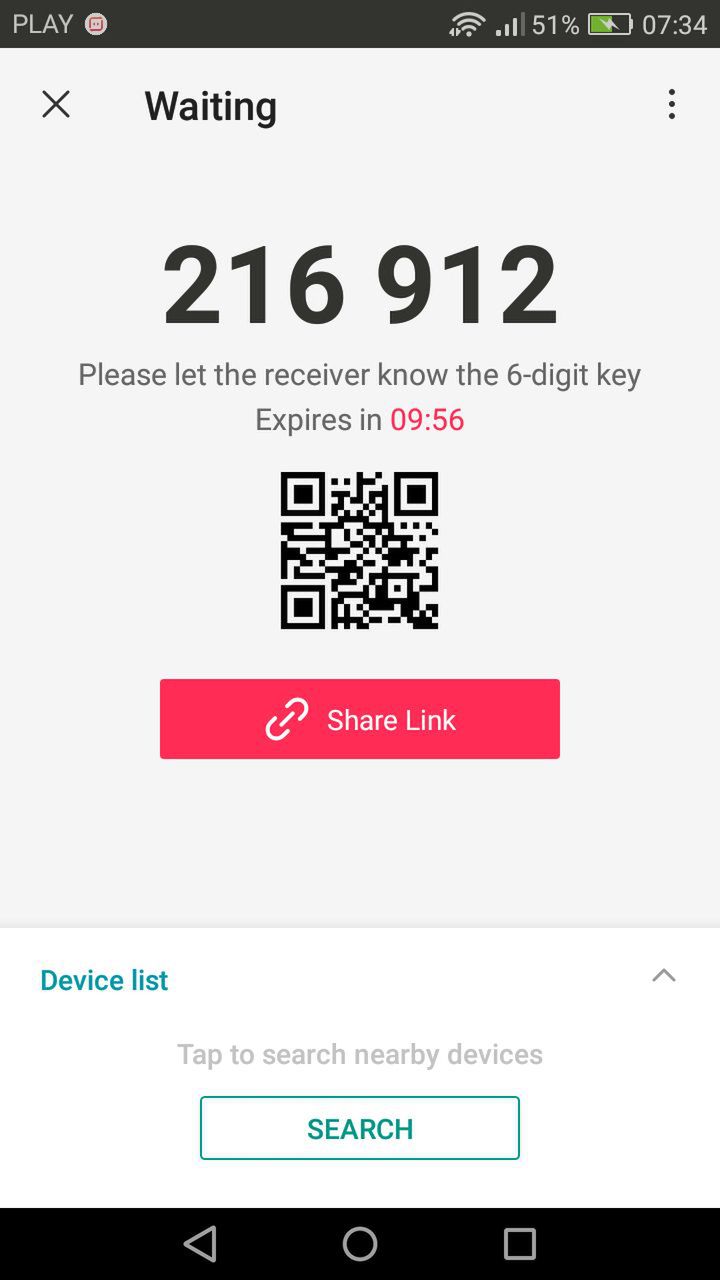The image size is (720, 1280).
Task: Collapse the Device list panel
Action: point(664,976)
